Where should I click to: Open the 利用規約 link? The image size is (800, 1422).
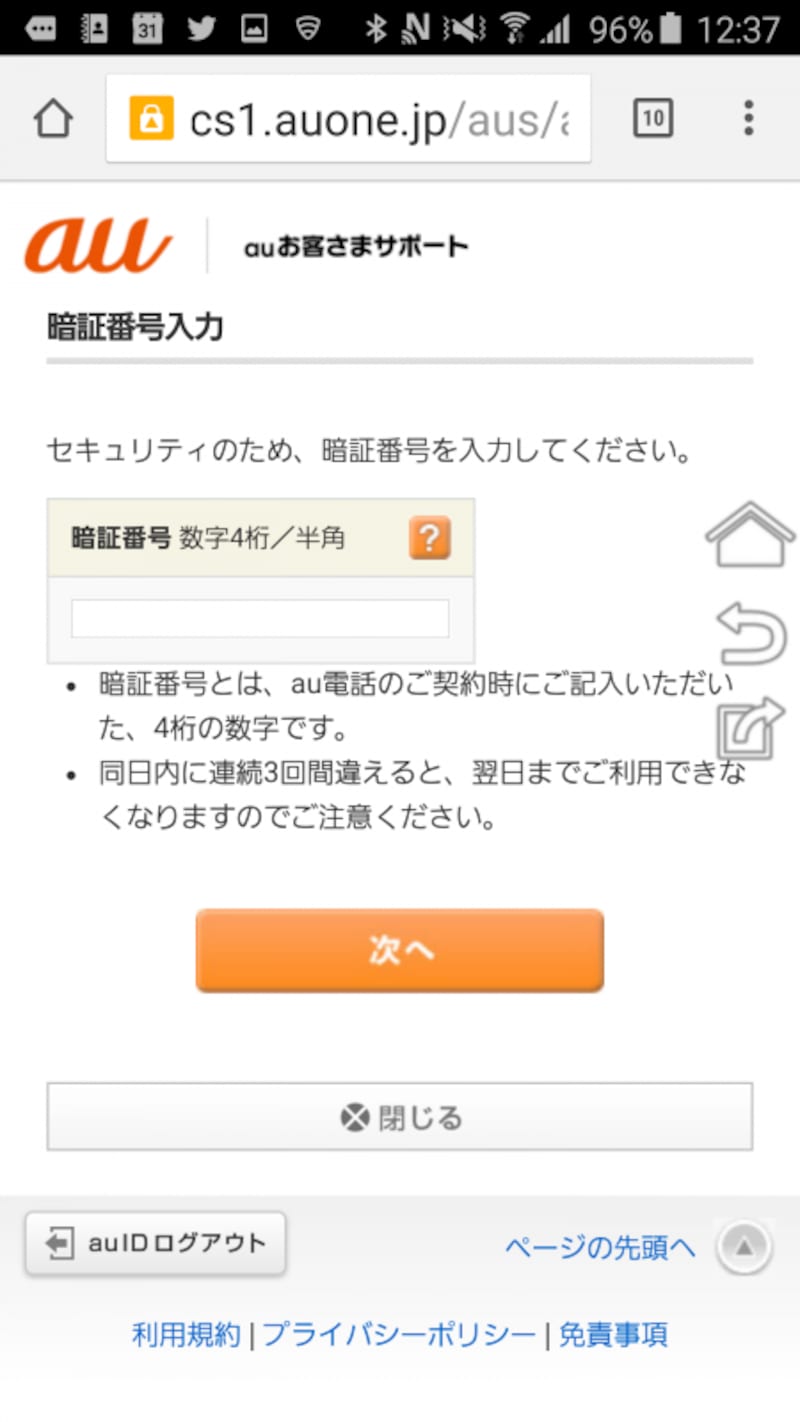click(184, 1334)
